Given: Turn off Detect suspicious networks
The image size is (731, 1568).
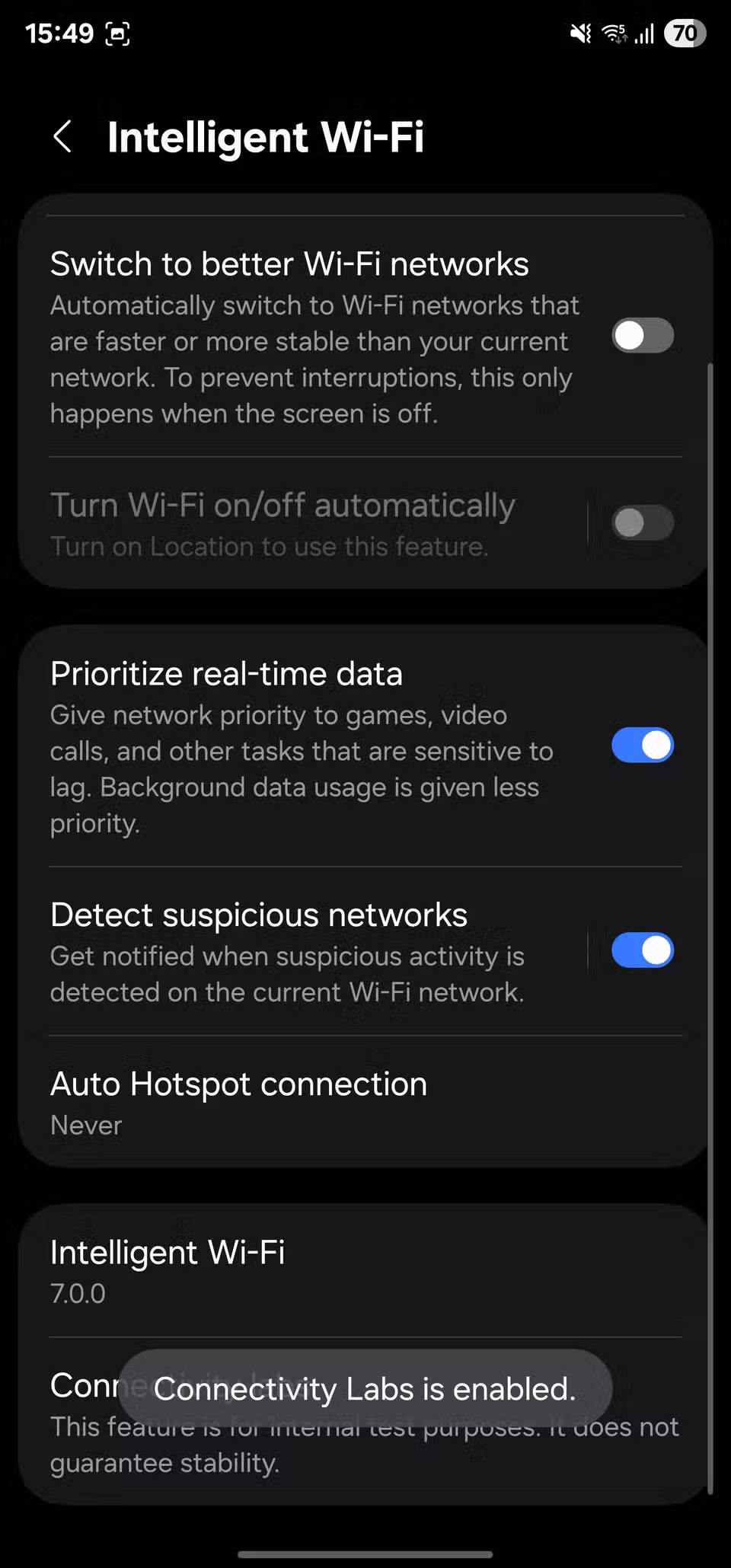Looking at the screenshot, I should click(x=642, y=950).
